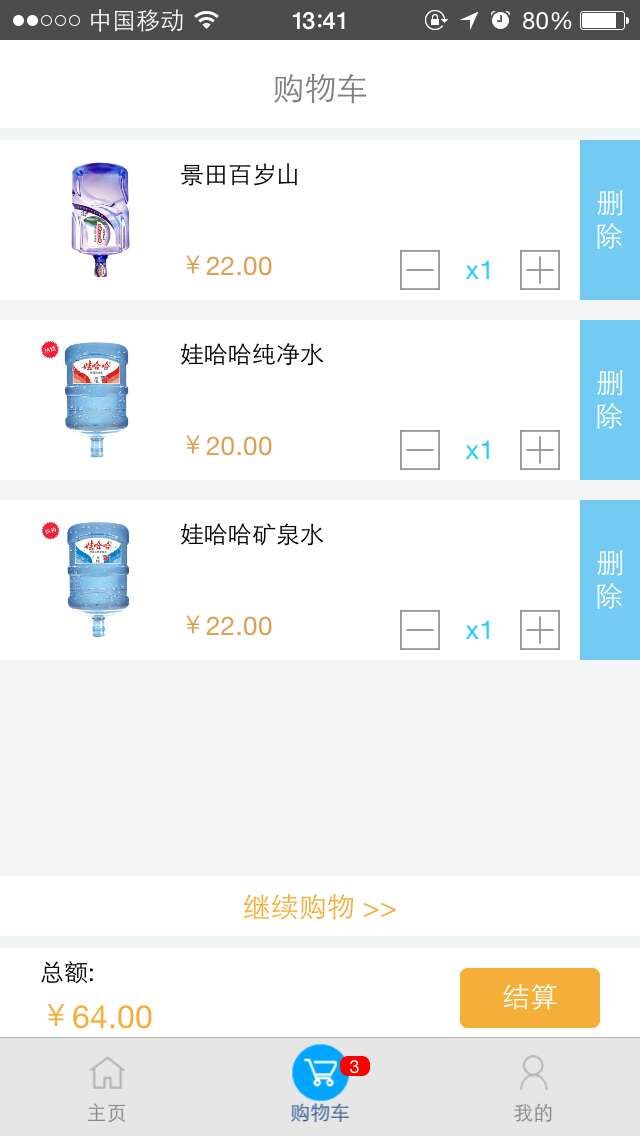
Task: Decrease quantity of 景田百岁山
Action: (420, 270)
